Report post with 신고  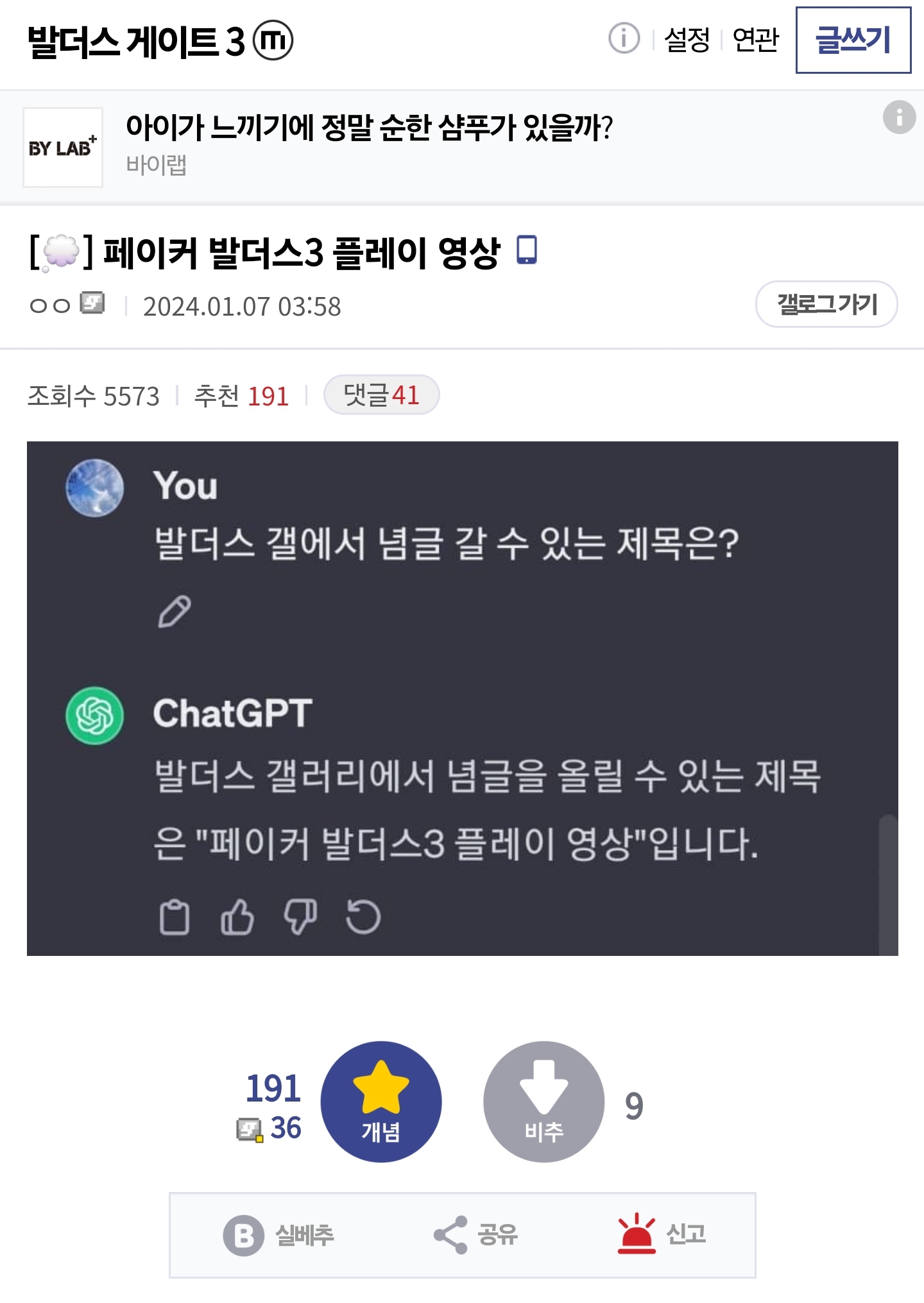[x=662, y=1234]
